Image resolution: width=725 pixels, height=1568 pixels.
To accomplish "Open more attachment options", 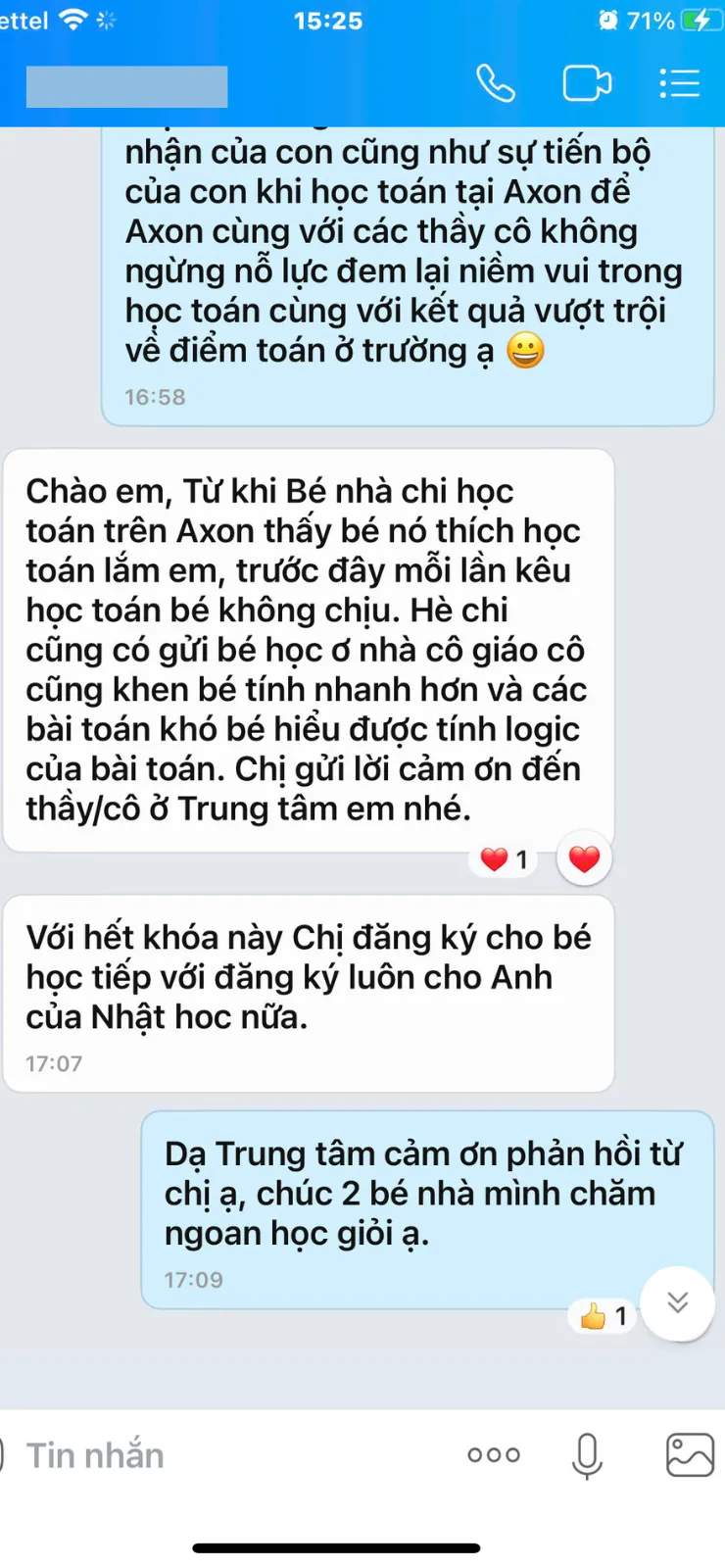I will [x=494, y=1455].
